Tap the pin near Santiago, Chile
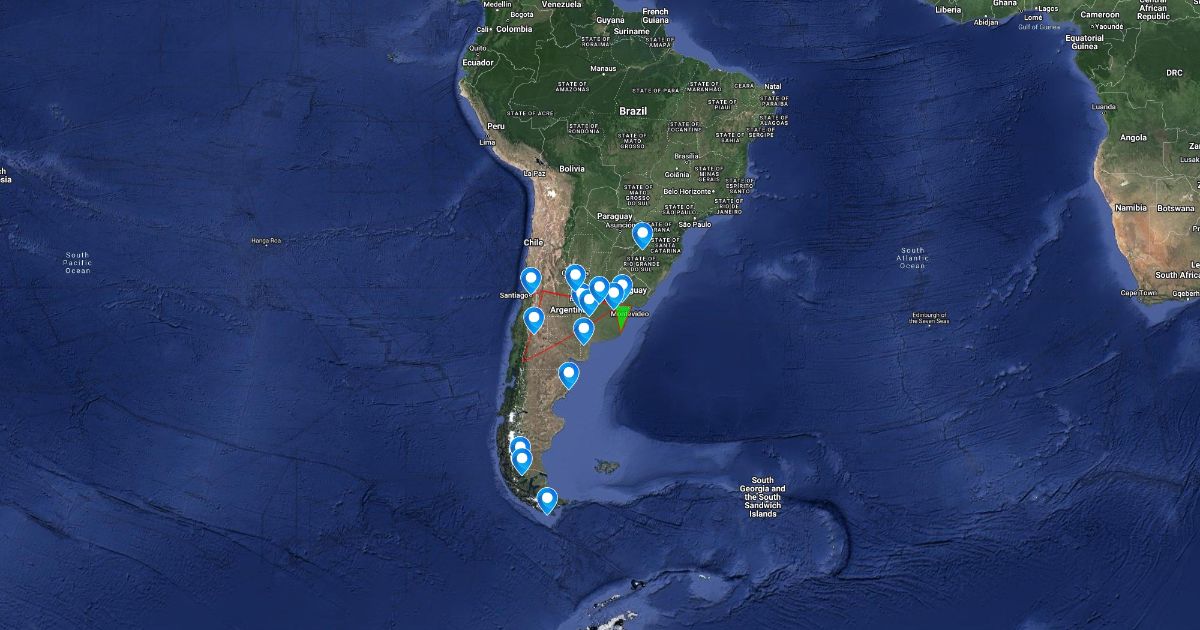 click(531, 280)
